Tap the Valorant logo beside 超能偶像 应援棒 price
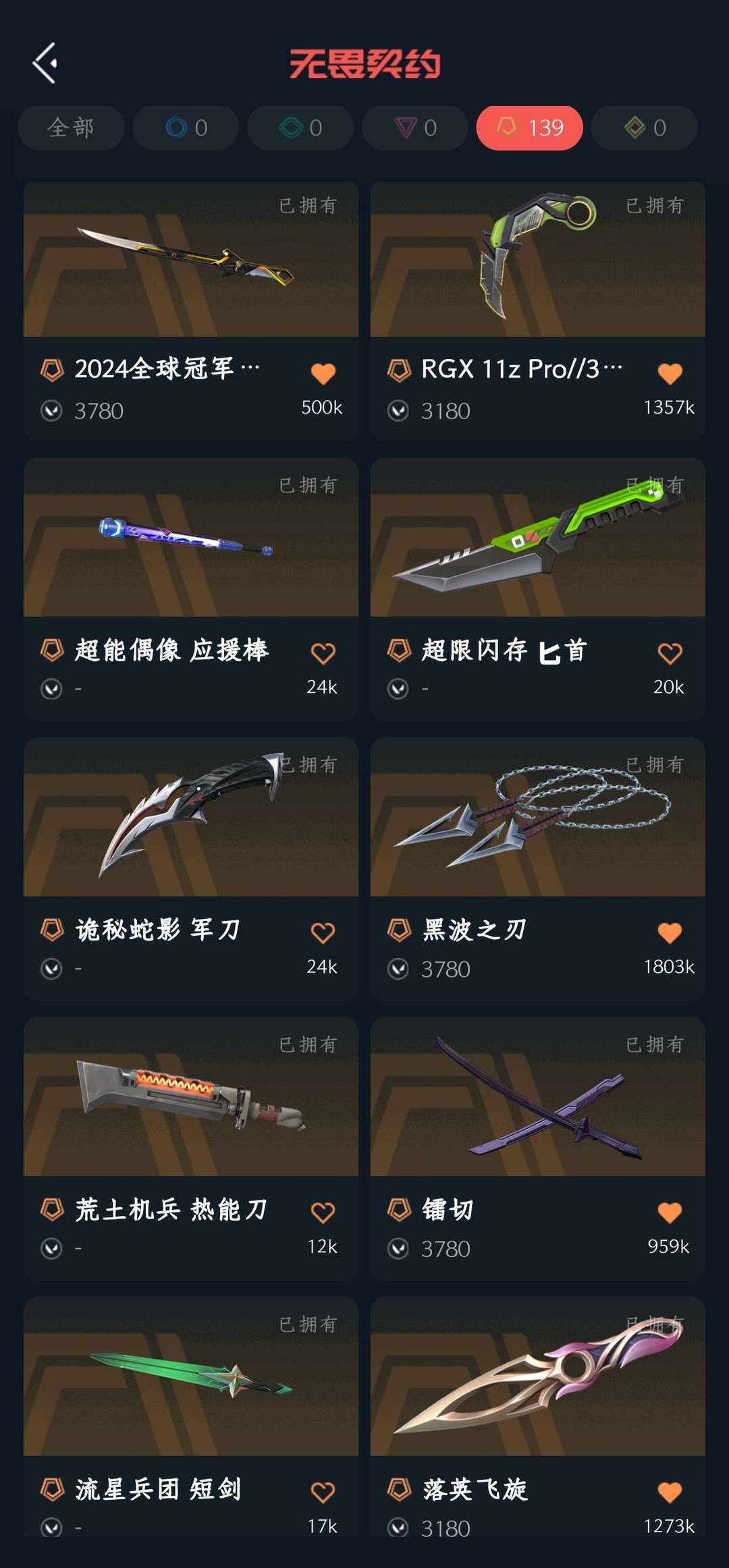 (x=51, y=687)
